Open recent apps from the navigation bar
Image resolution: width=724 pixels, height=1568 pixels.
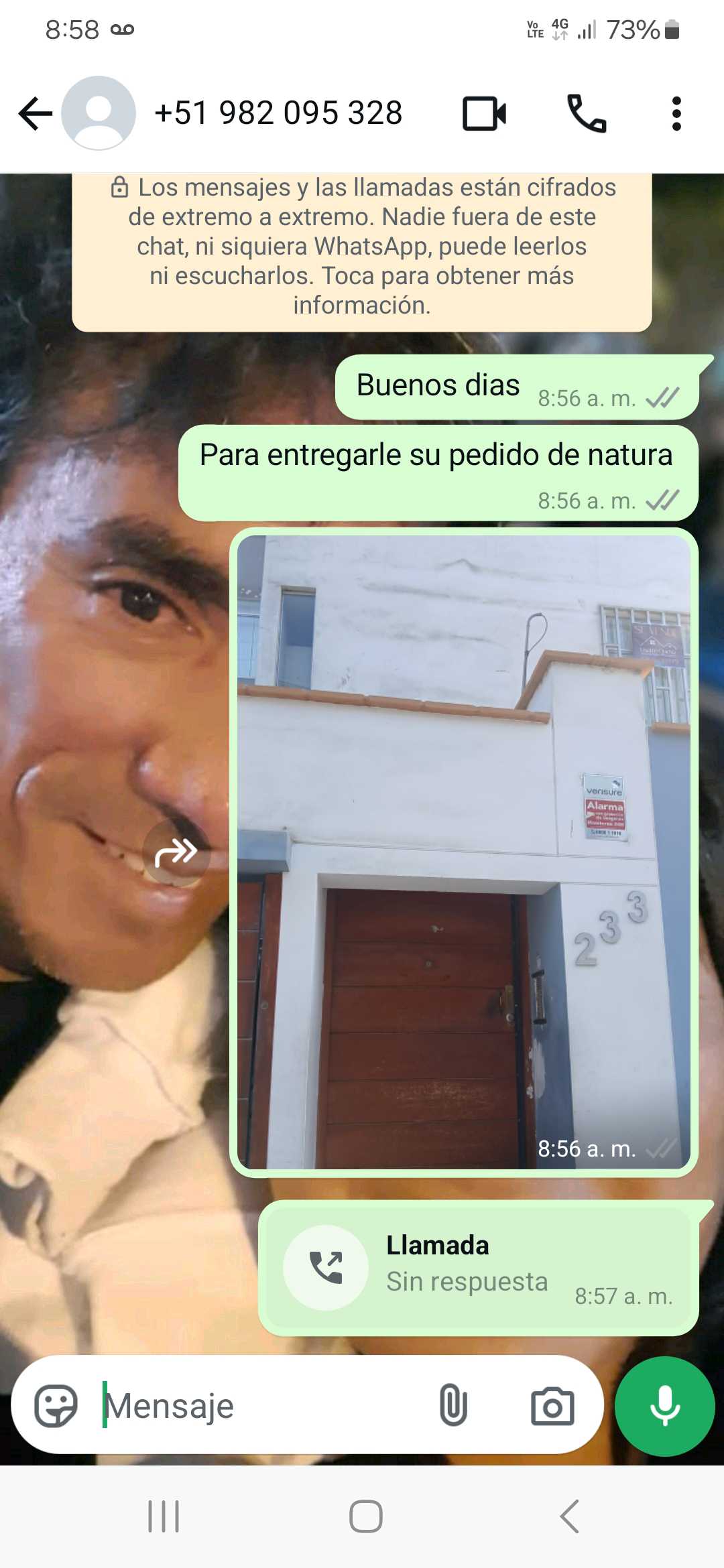164,1516
